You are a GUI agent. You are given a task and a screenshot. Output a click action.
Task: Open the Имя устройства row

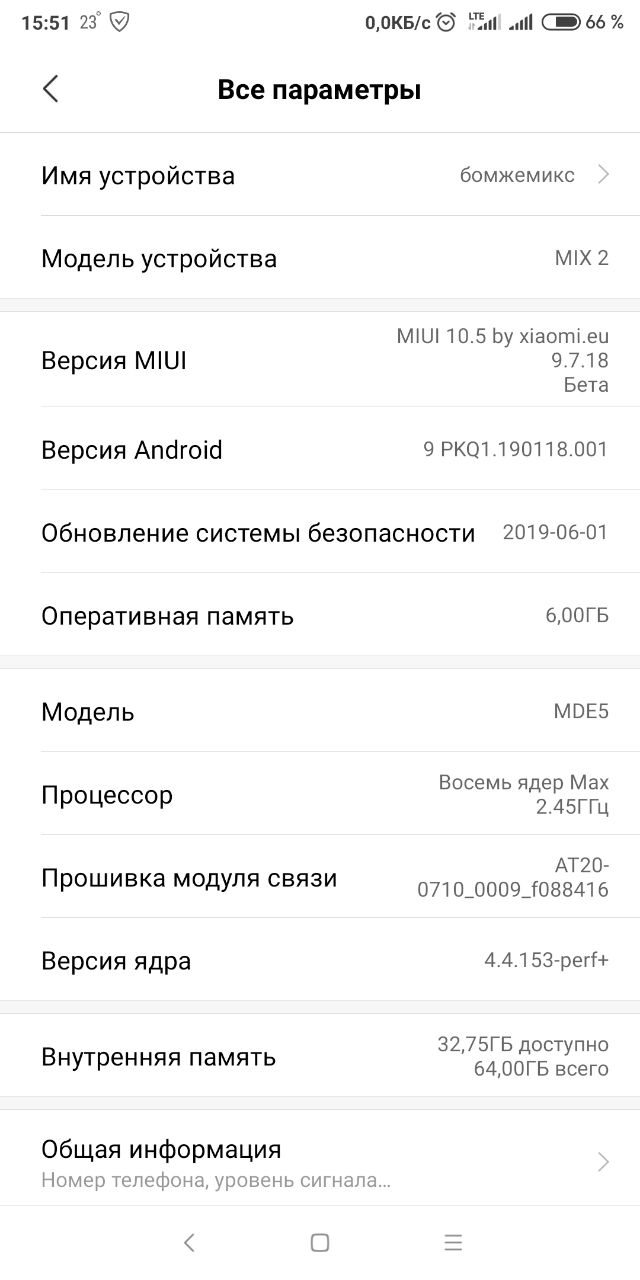pos(320,175)
